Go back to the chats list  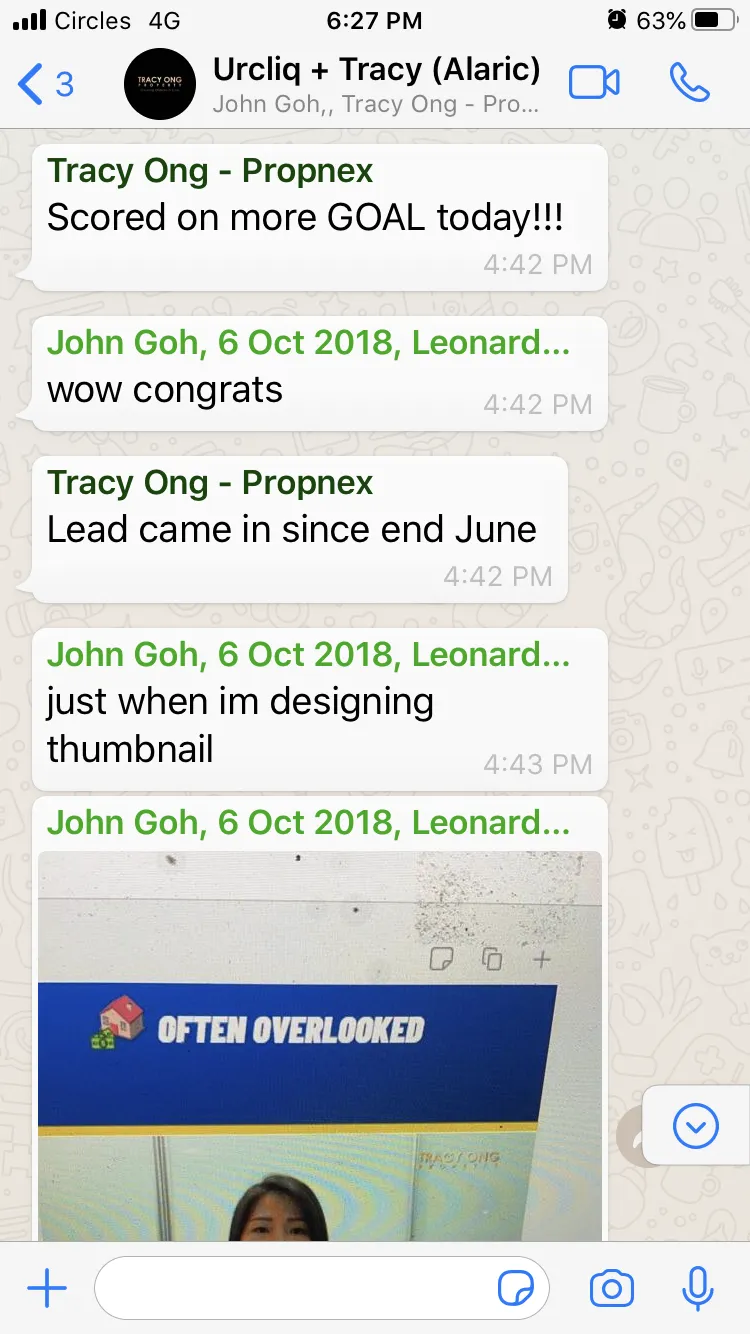[x=46, y=84]
